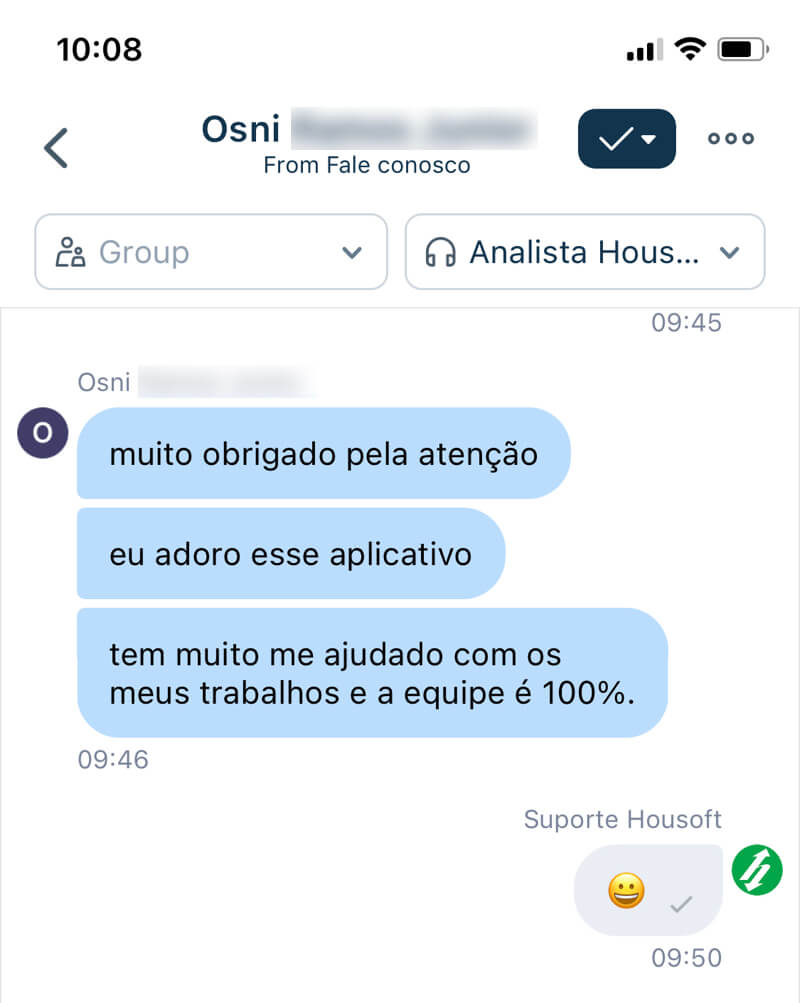Open the resolve checkmark dropdown button
Screen dimensions: 800x1003
[627, 139]
